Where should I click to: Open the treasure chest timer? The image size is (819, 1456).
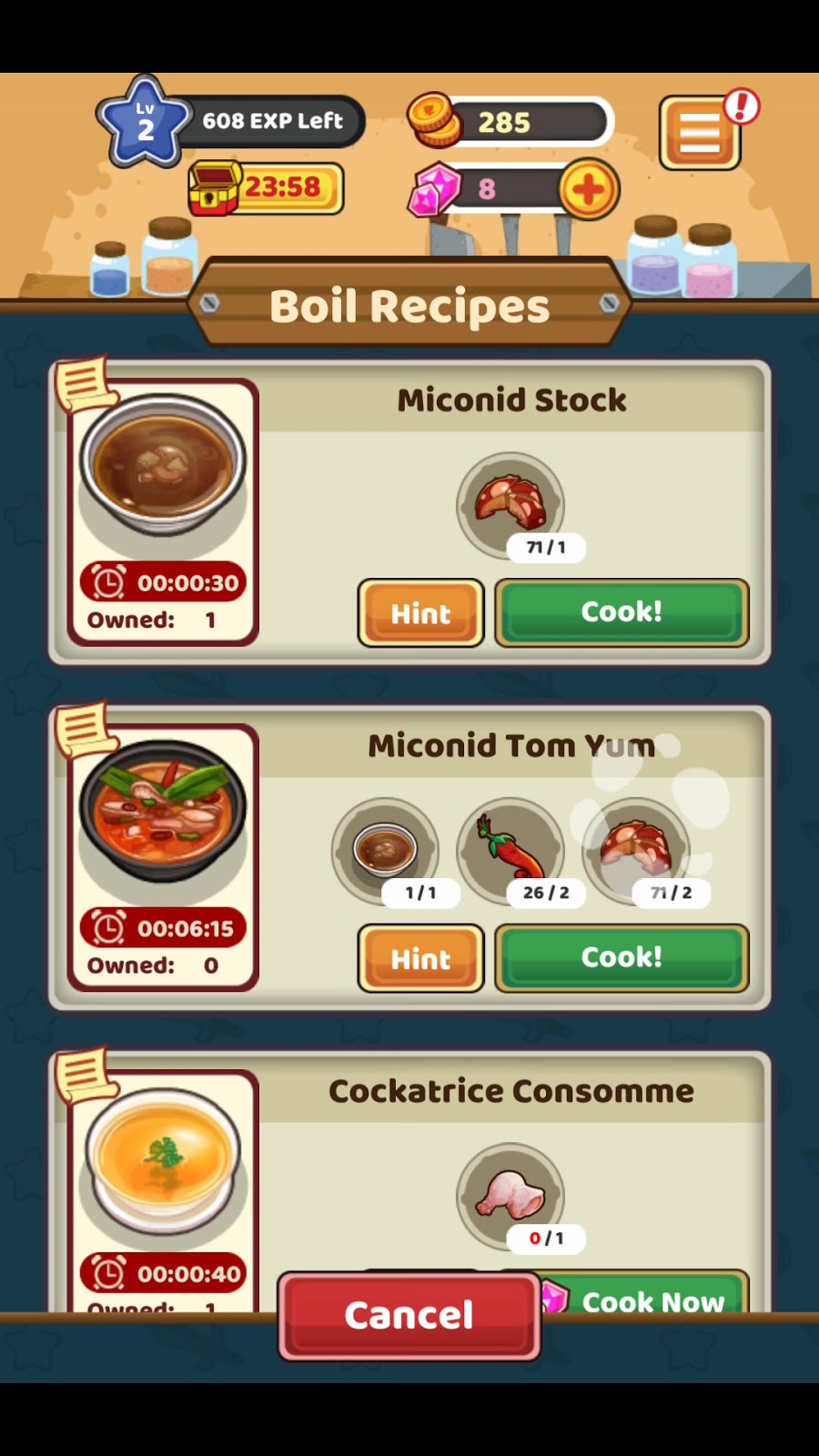(x=266, y=187)
